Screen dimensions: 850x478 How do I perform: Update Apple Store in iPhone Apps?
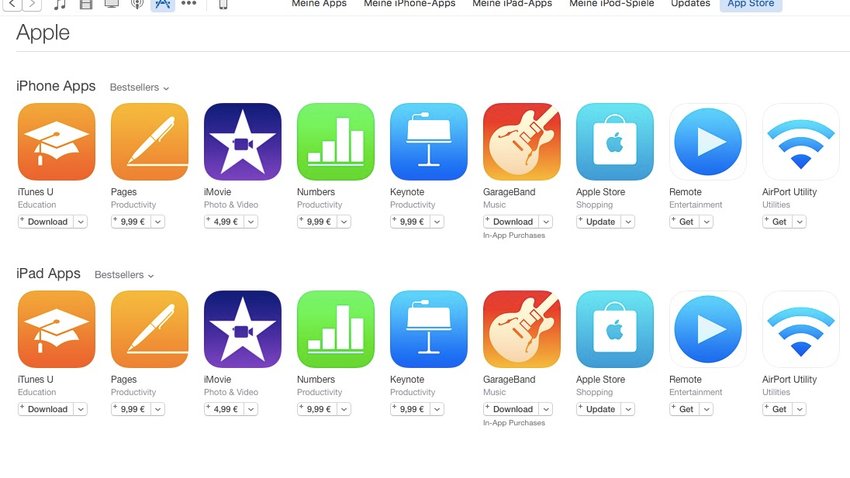[x=599, y=222]
